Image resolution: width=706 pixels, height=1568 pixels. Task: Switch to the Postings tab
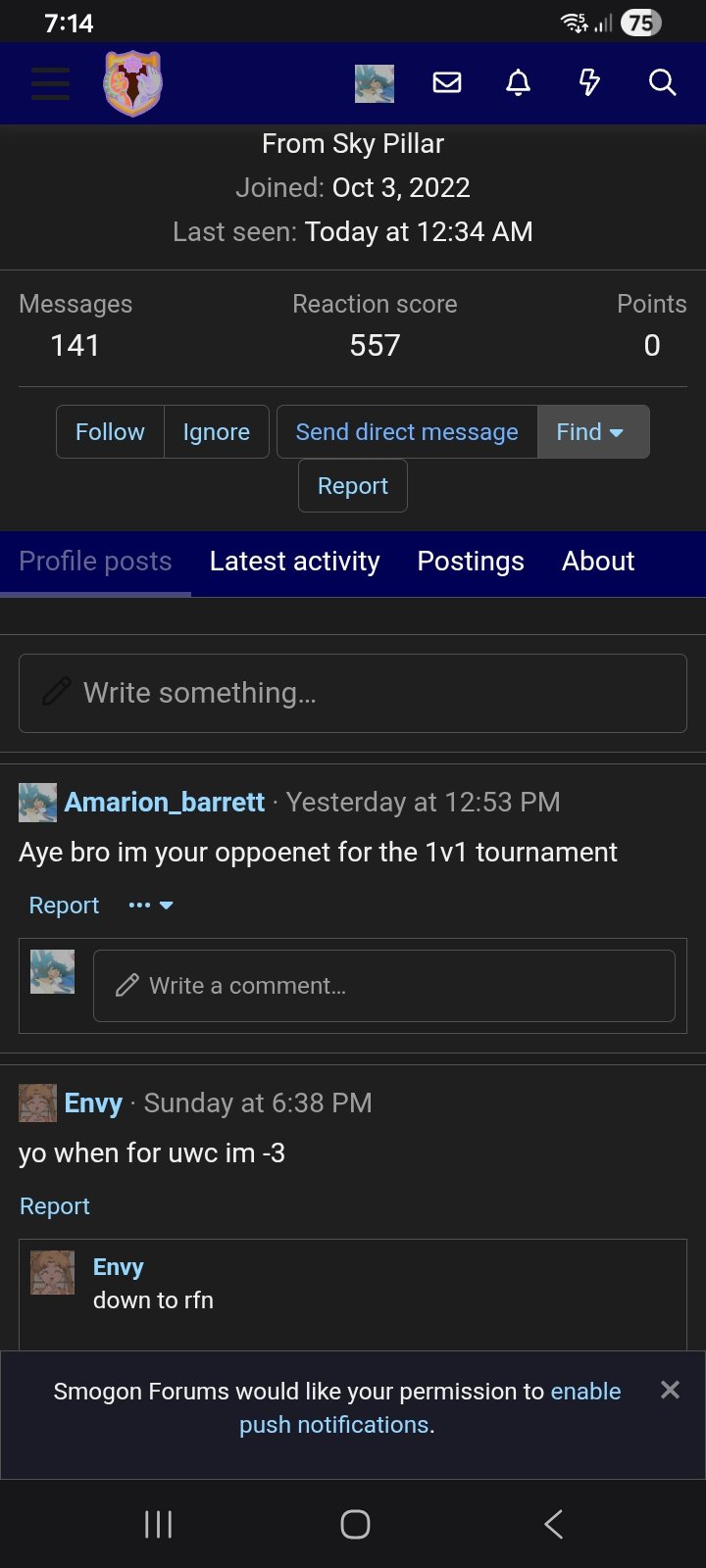coord(471,562)
